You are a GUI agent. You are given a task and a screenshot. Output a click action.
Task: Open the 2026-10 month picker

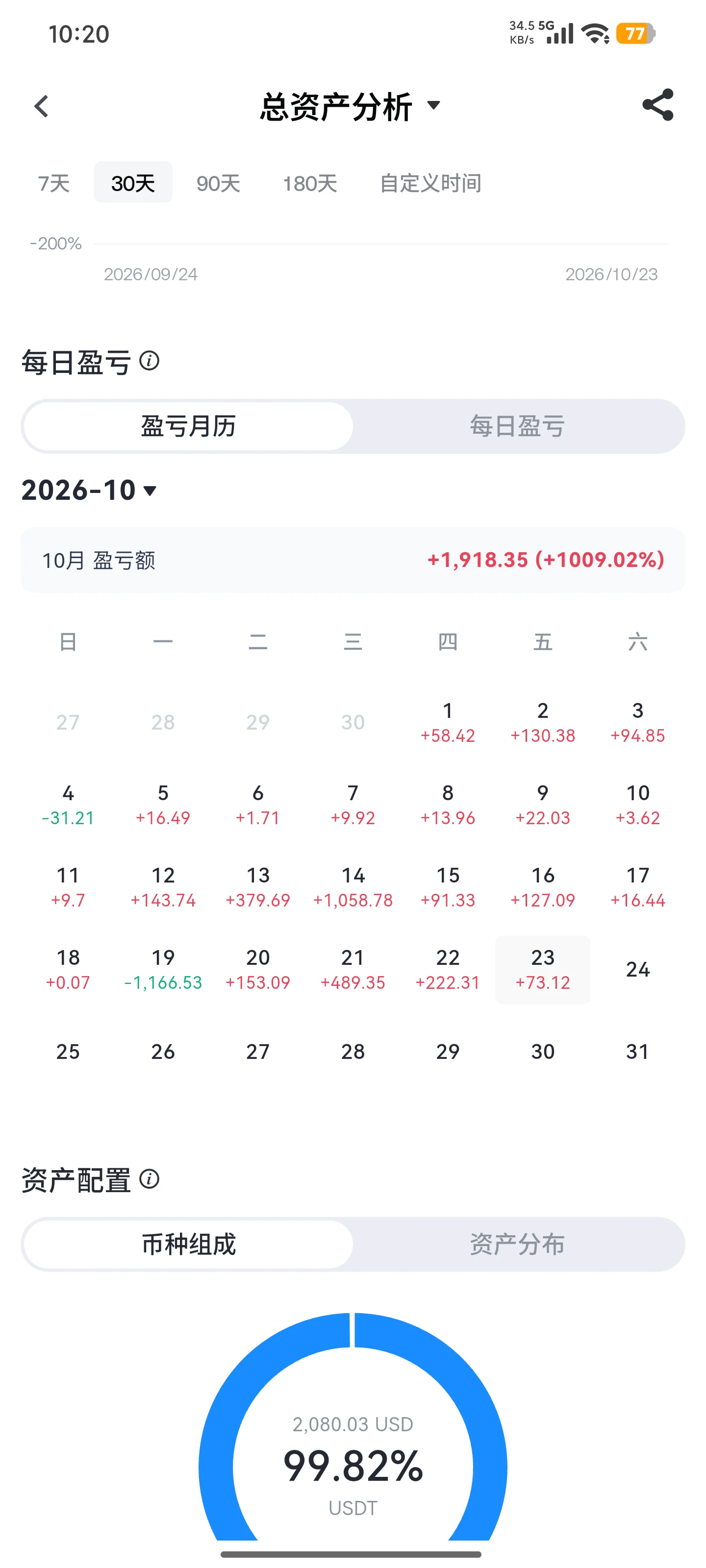click(x=90, y=490)
